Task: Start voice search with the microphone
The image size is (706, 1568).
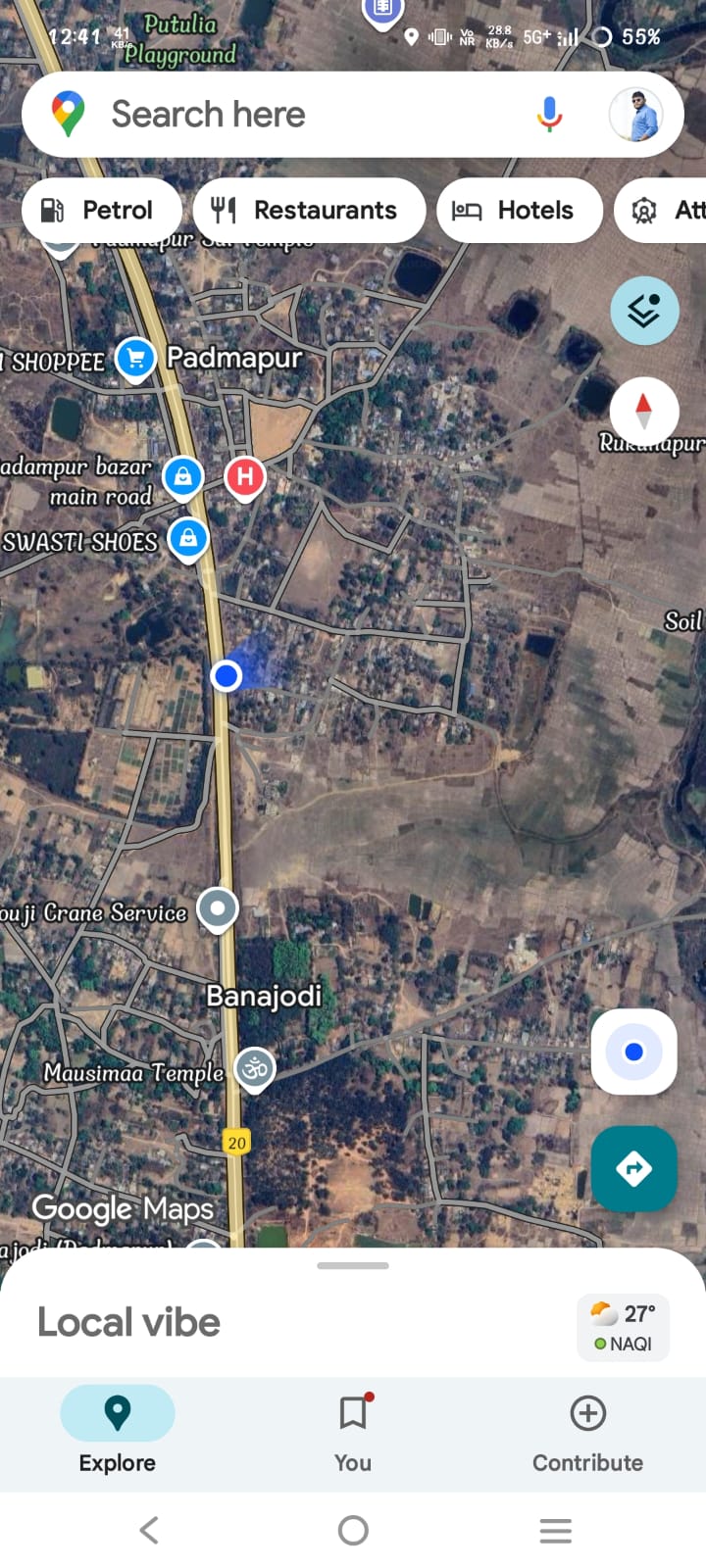Action: 549,115
